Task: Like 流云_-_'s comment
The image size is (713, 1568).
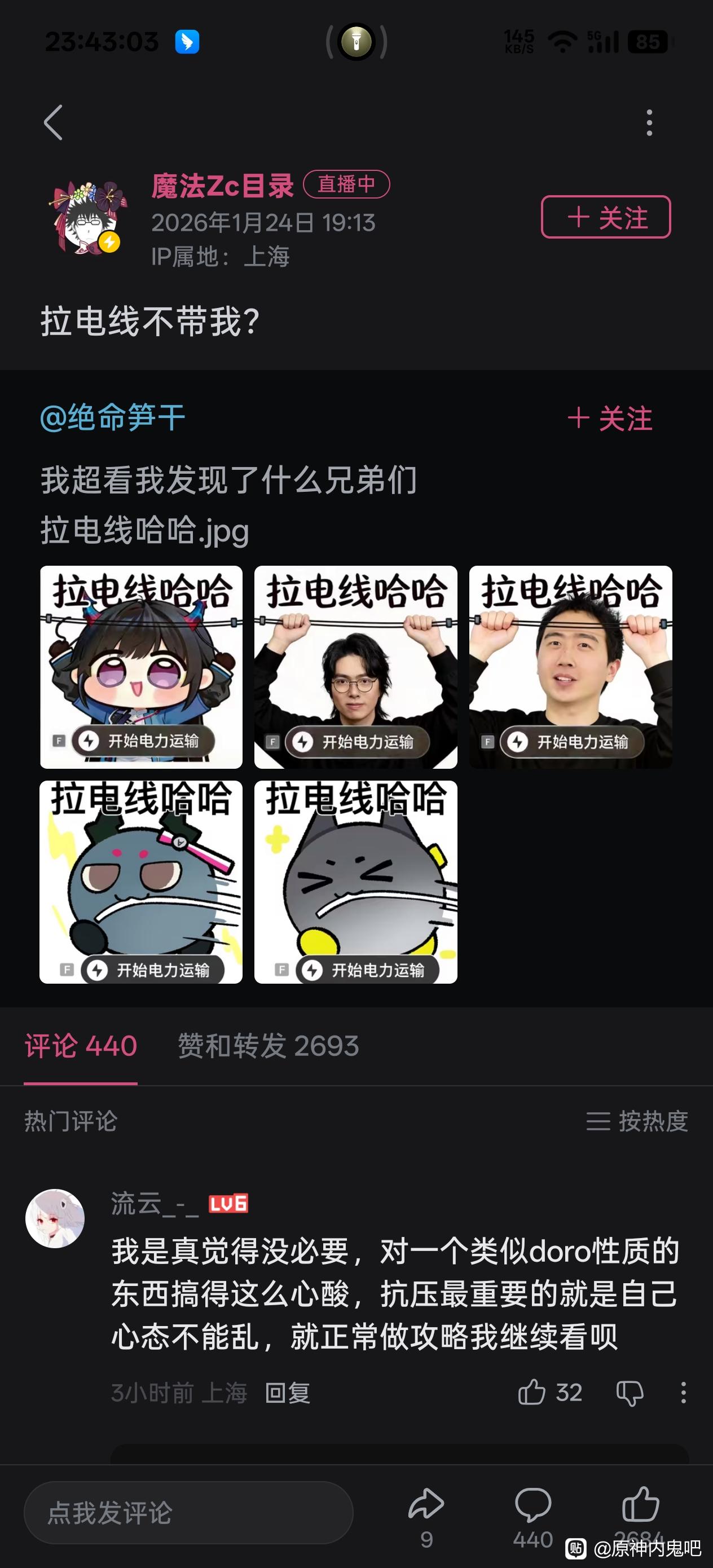Action: [x=532, y=1393]
